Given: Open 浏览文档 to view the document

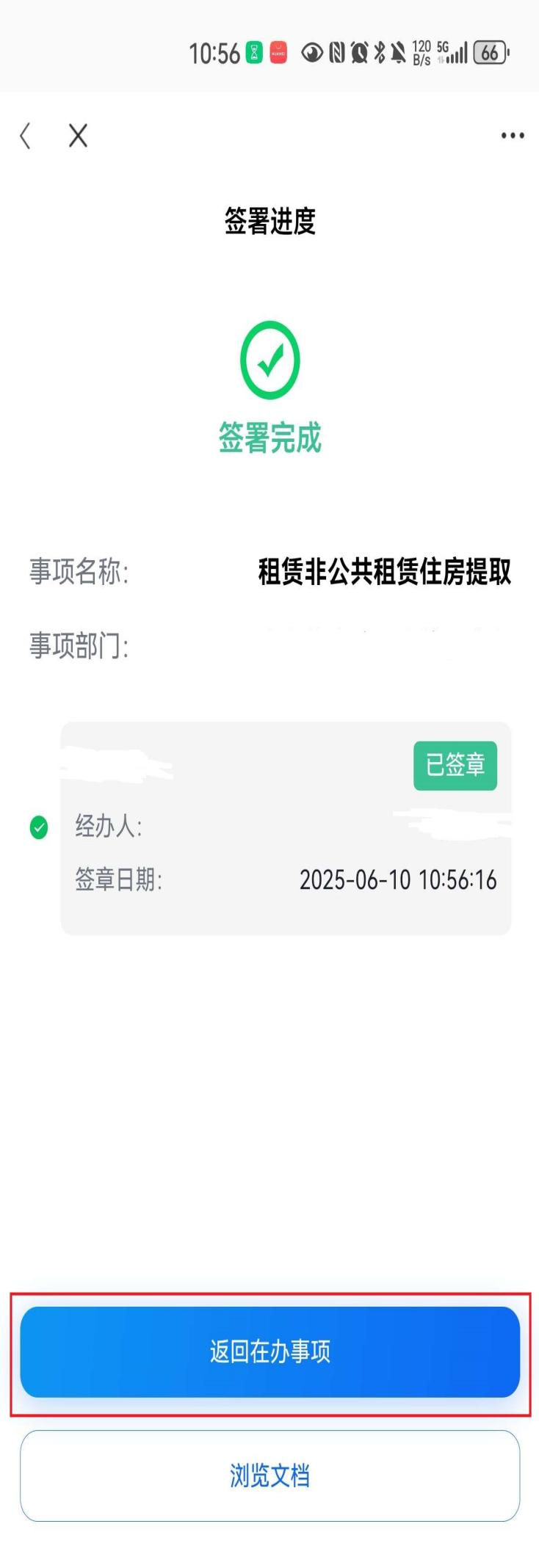Looking at the screenshot, I should coord(269,1476).
